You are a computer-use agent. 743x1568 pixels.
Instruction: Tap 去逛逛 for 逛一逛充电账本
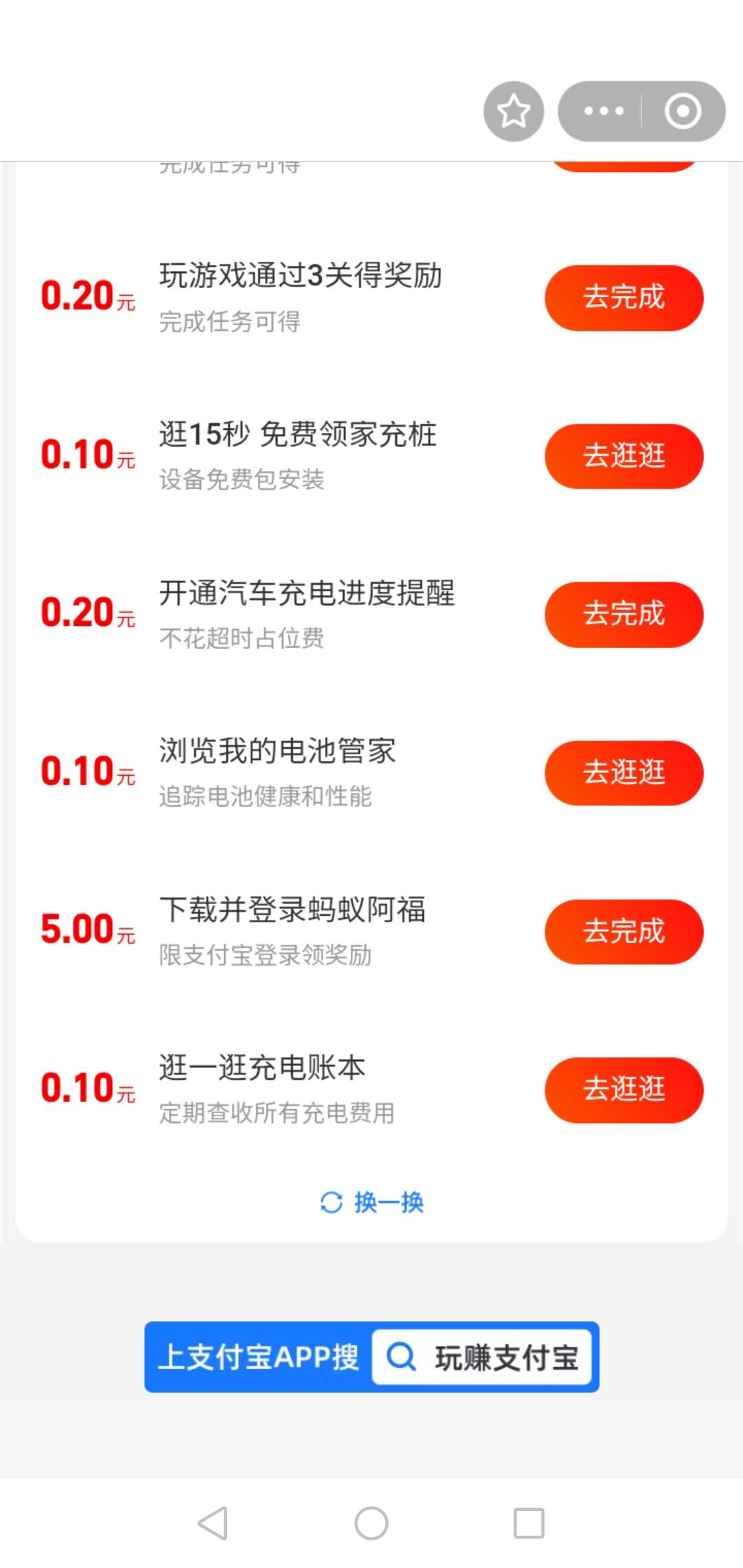click(x=623, y=1089)
